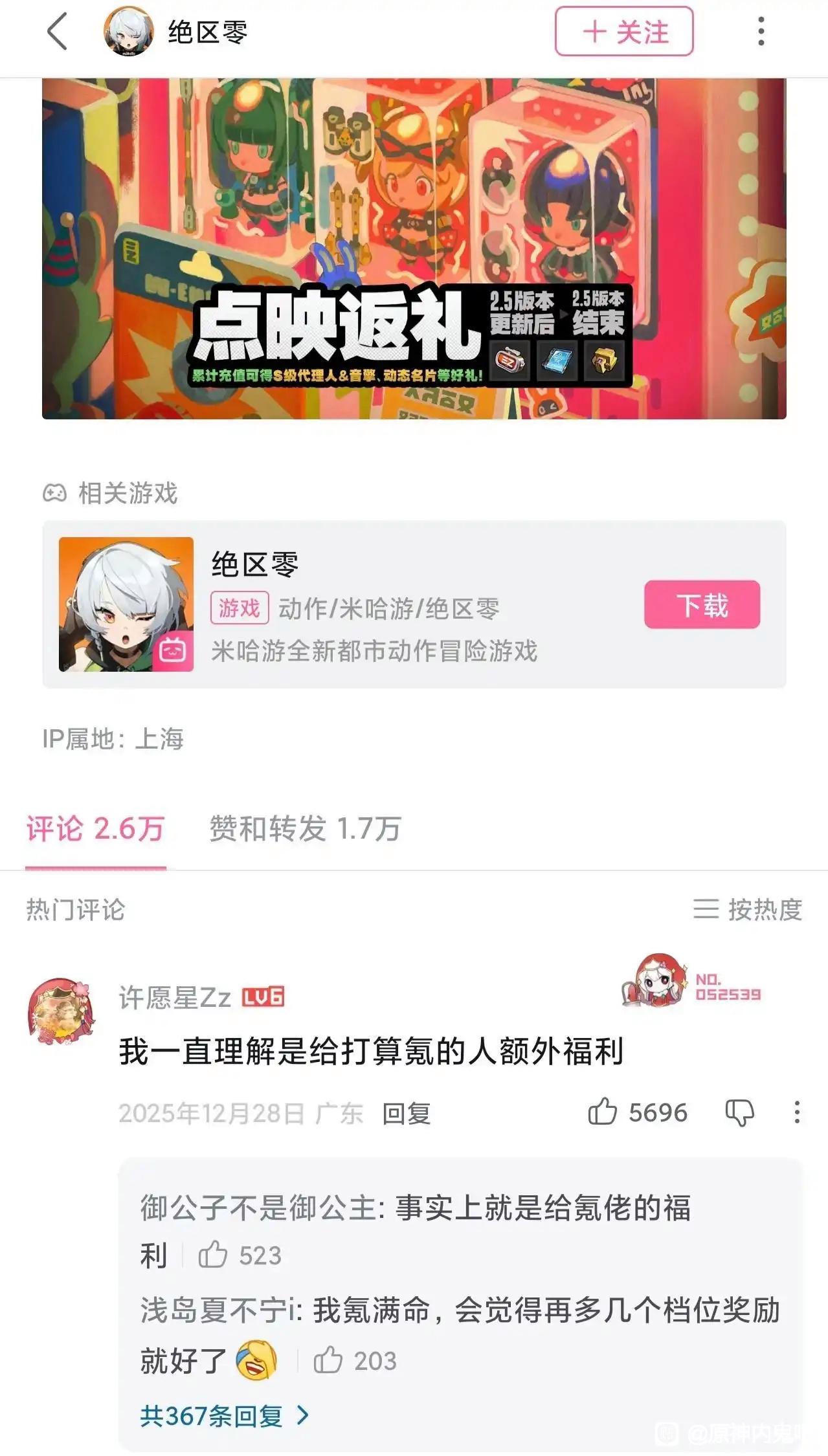Follow 绝区零 with the 关注 button
Image resolution: width=828 pixels, height=1456 pixels.
point(624,32)
